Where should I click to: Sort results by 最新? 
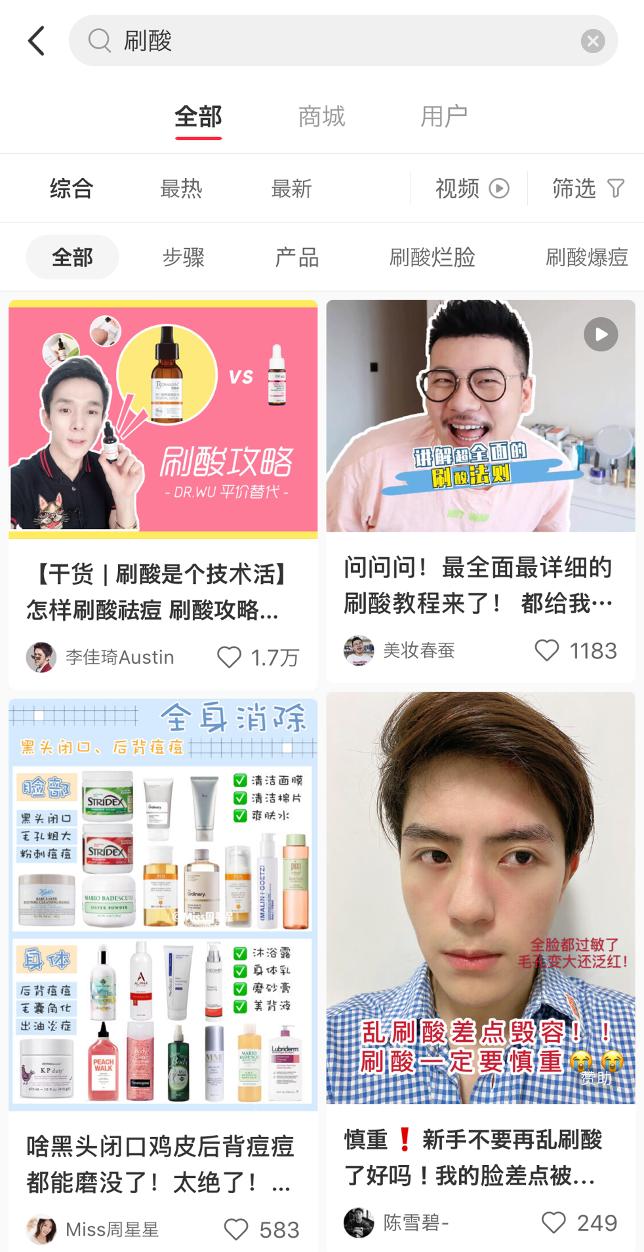[291, 188]
